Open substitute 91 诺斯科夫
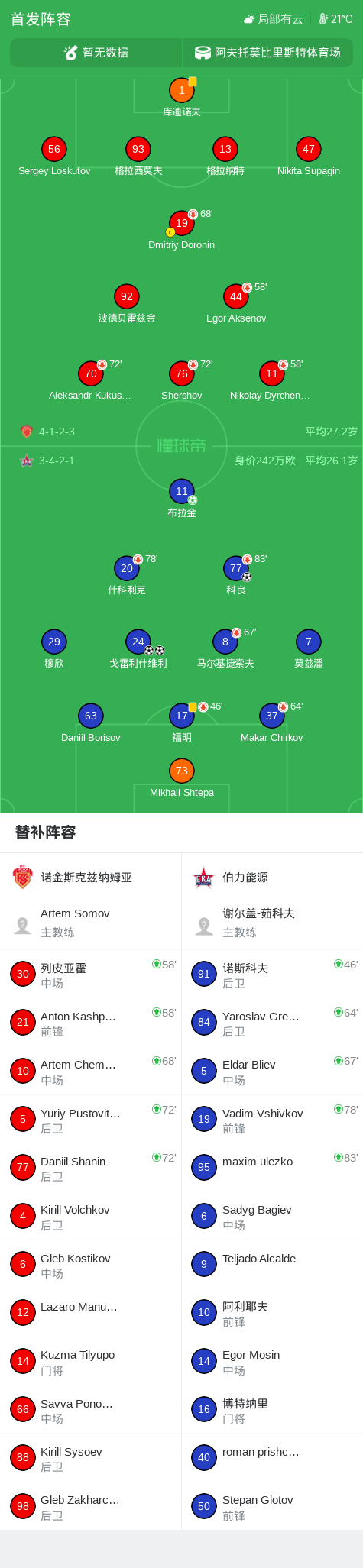 [272, 975]
